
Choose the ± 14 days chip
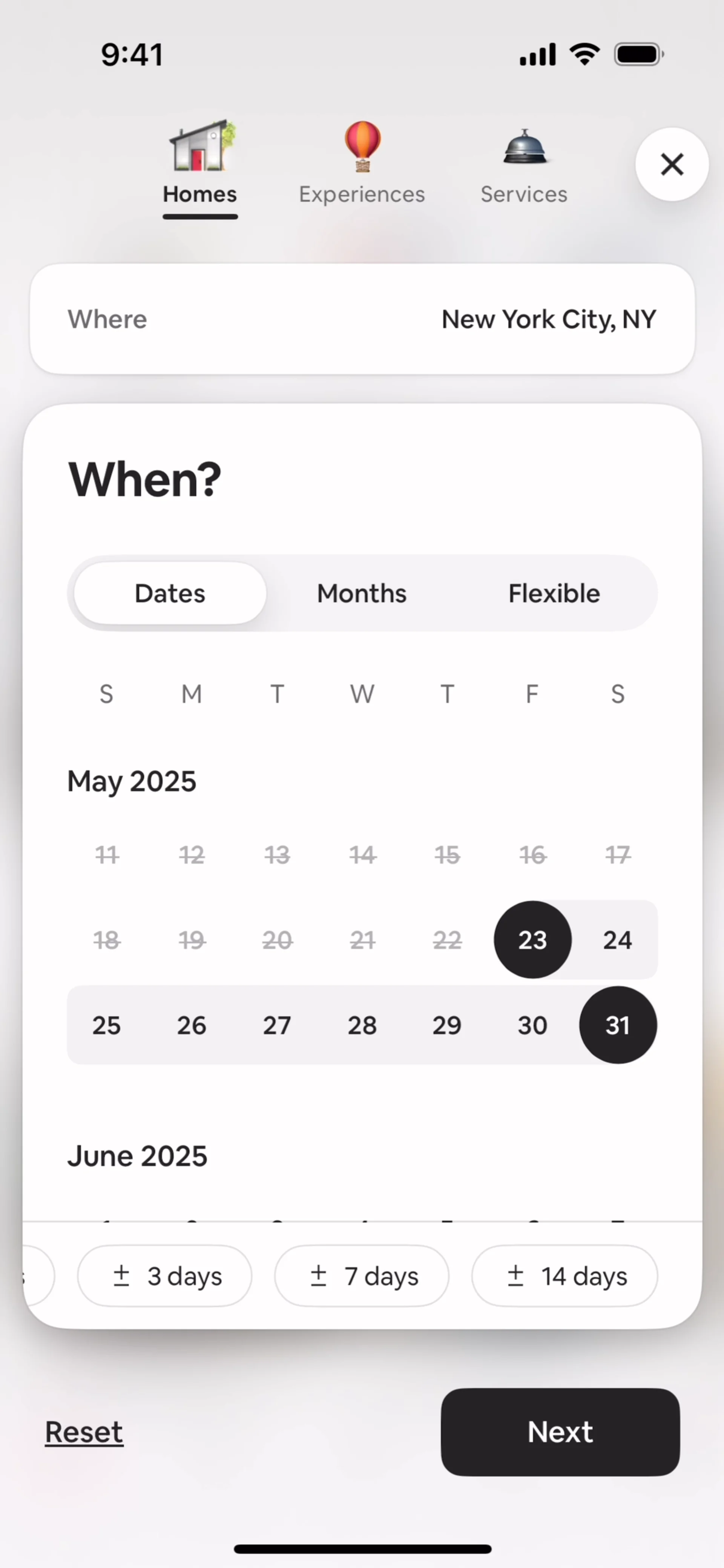point(564,1276)
